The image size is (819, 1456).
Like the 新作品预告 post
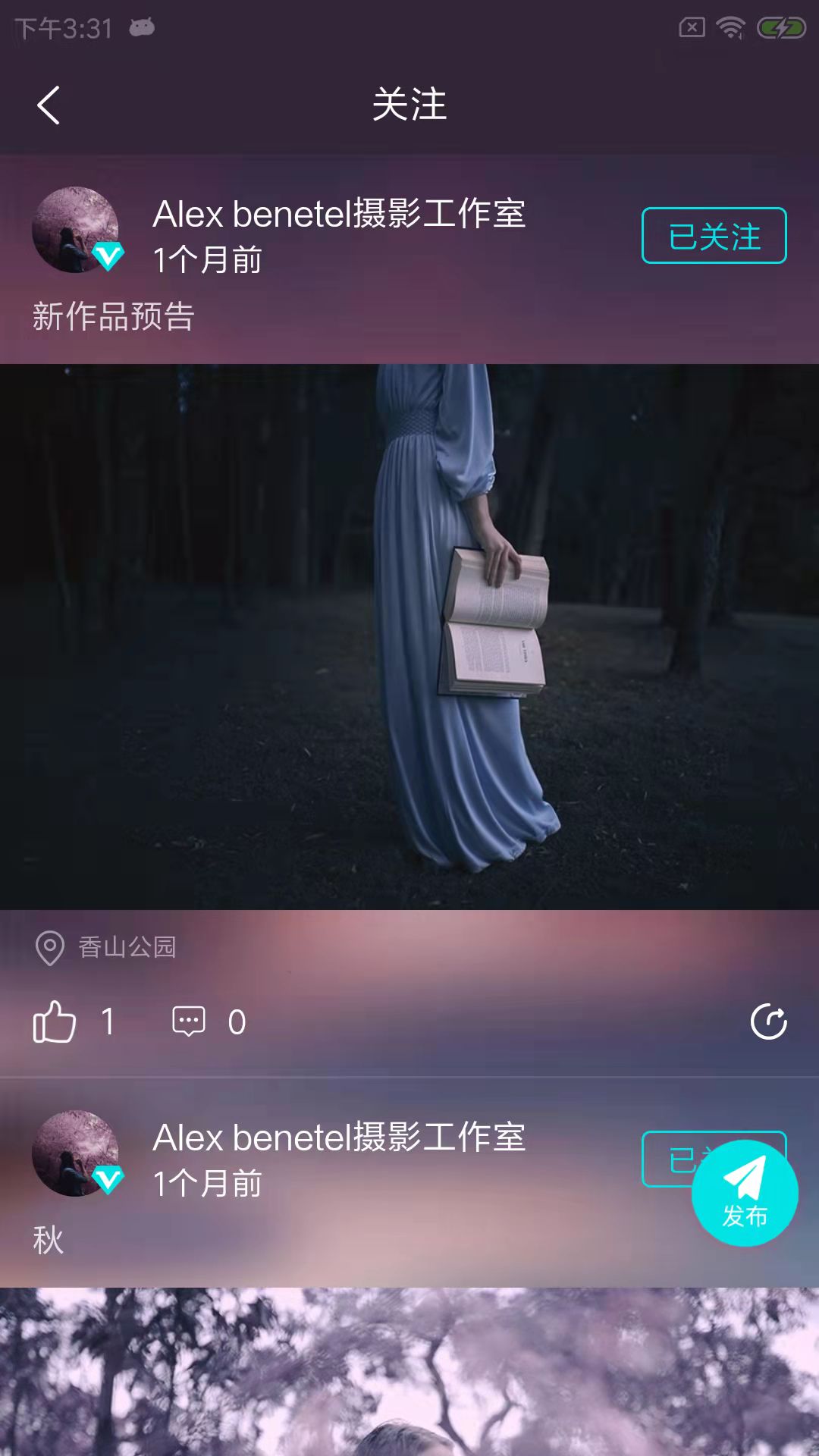click(55, 1022)
